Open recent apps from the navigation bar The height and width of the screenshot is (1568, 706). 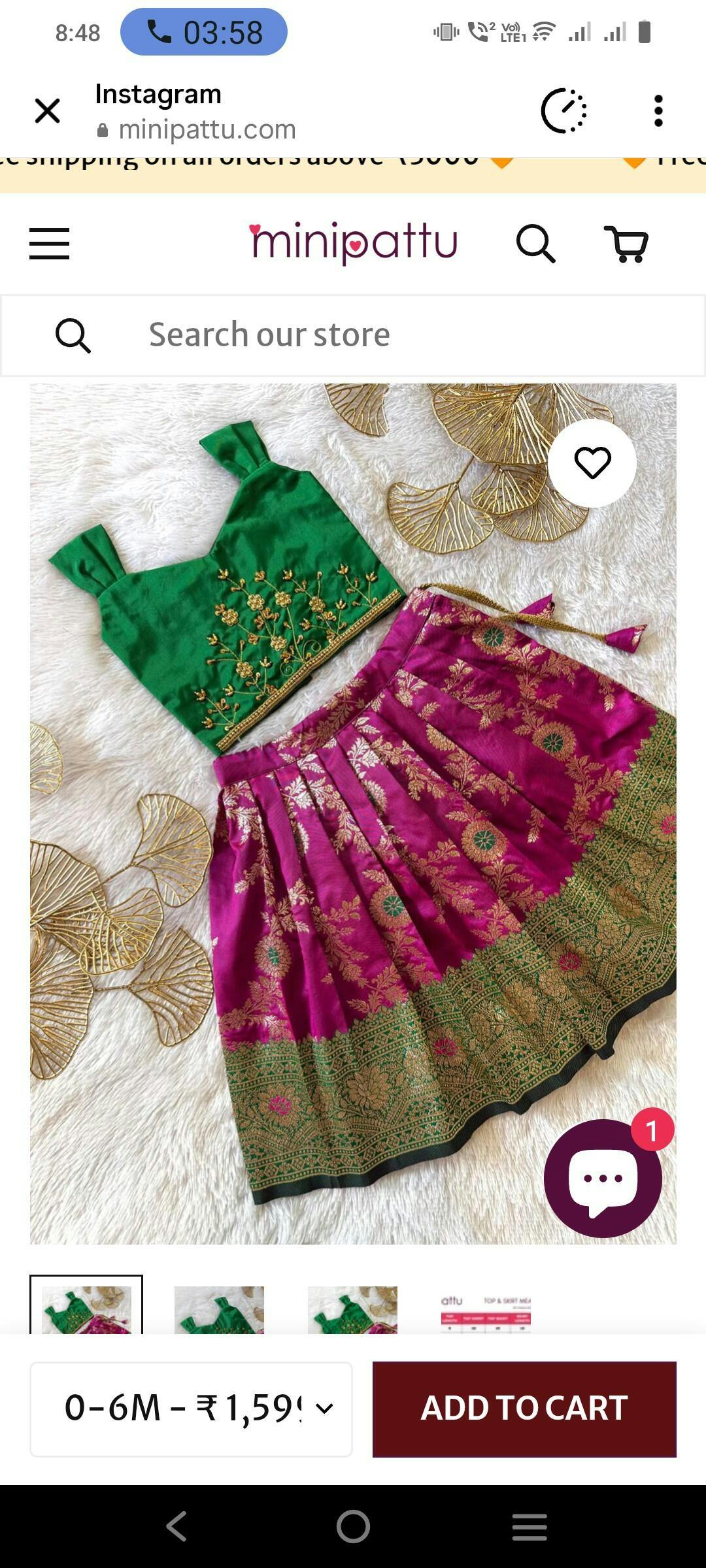tap(529, 1527)
